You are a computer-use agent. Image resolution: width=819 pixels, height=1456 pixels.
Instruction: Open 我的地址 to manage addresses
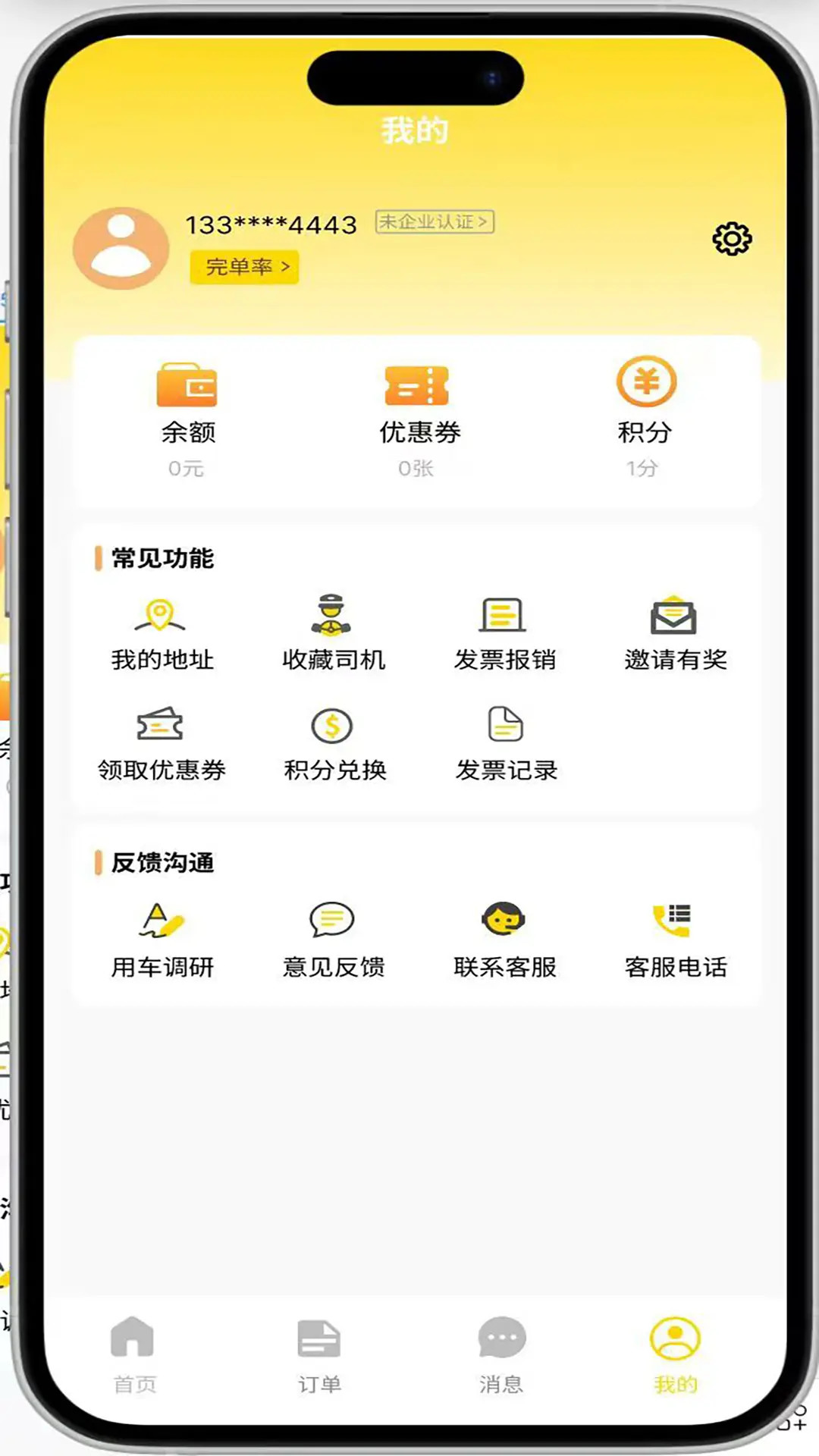tap(162, 632)
